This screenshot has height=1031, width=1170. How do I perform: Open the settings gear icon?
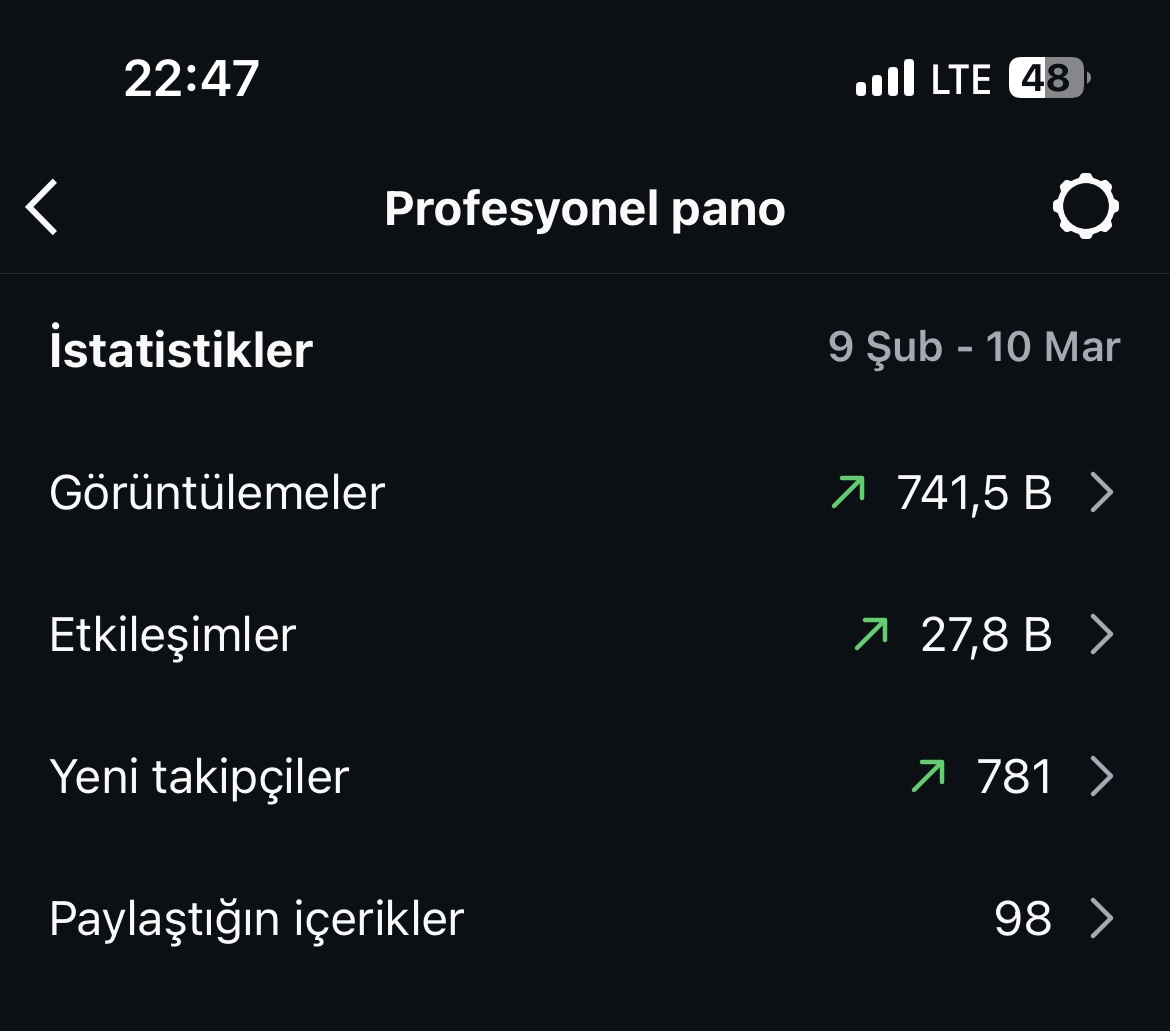pos(1086,207)
